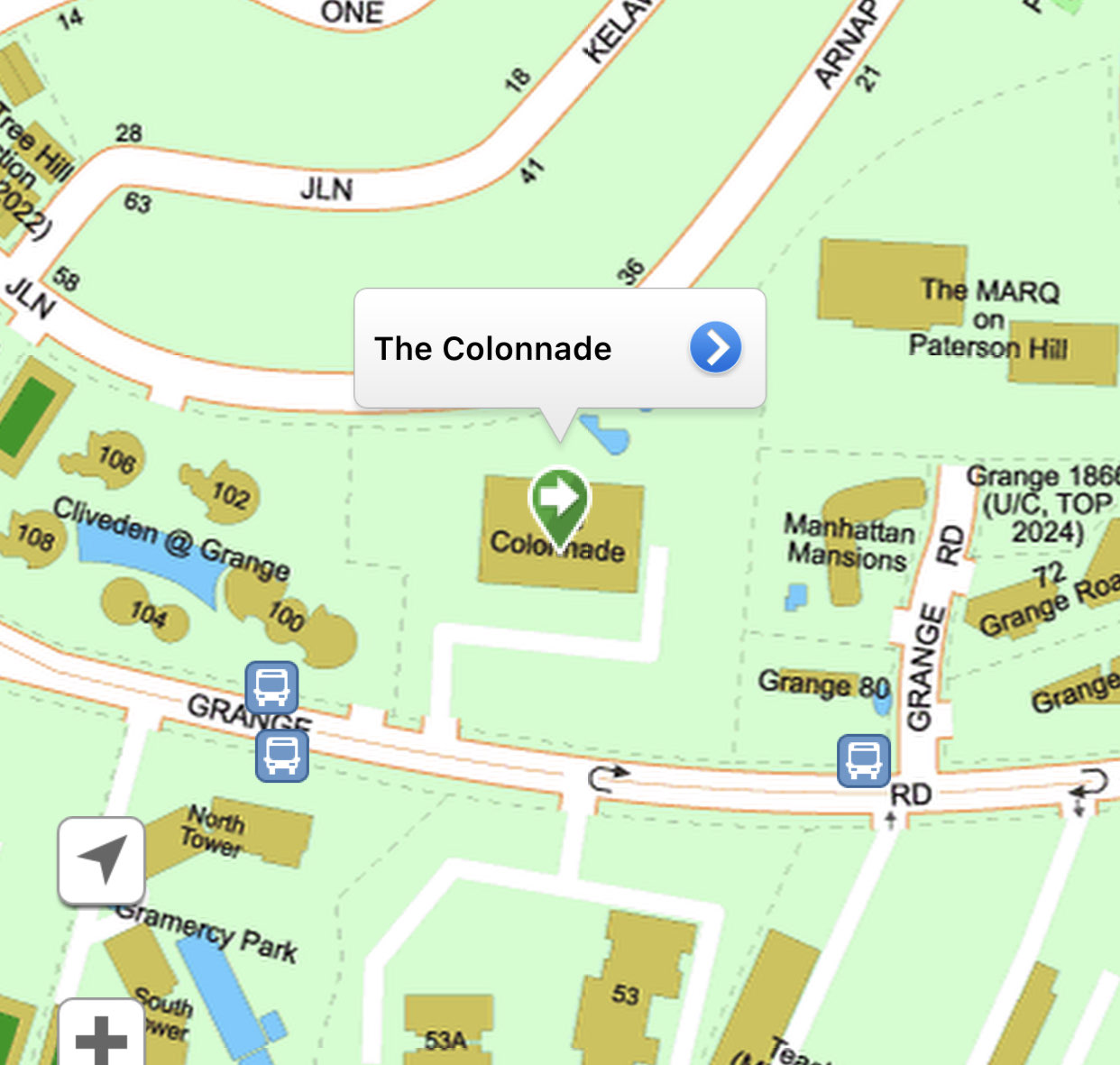Center map on my current location
Screen dimensions: 1120x1065
[102, 860]
